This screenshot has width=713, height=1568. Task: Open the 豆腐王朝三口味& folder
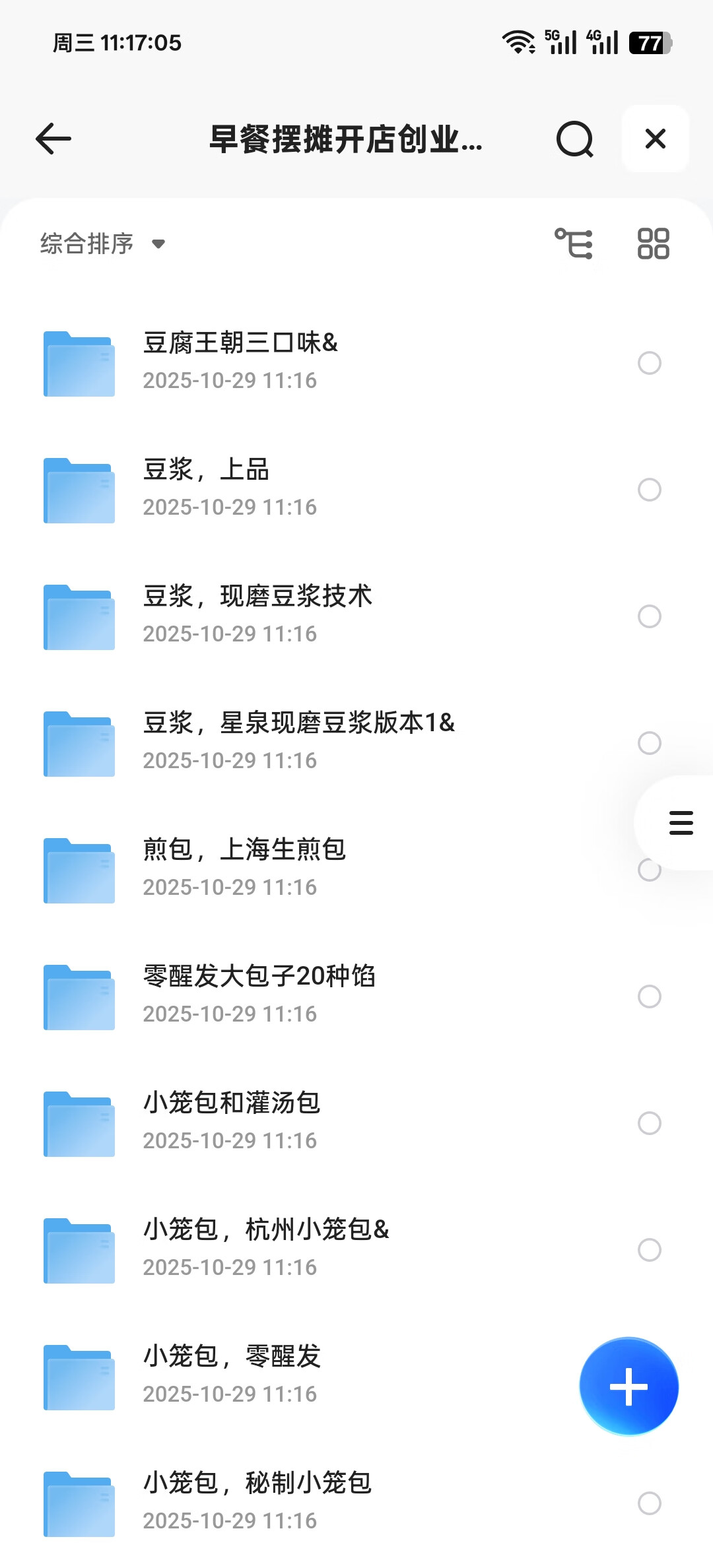coord(240,362)
